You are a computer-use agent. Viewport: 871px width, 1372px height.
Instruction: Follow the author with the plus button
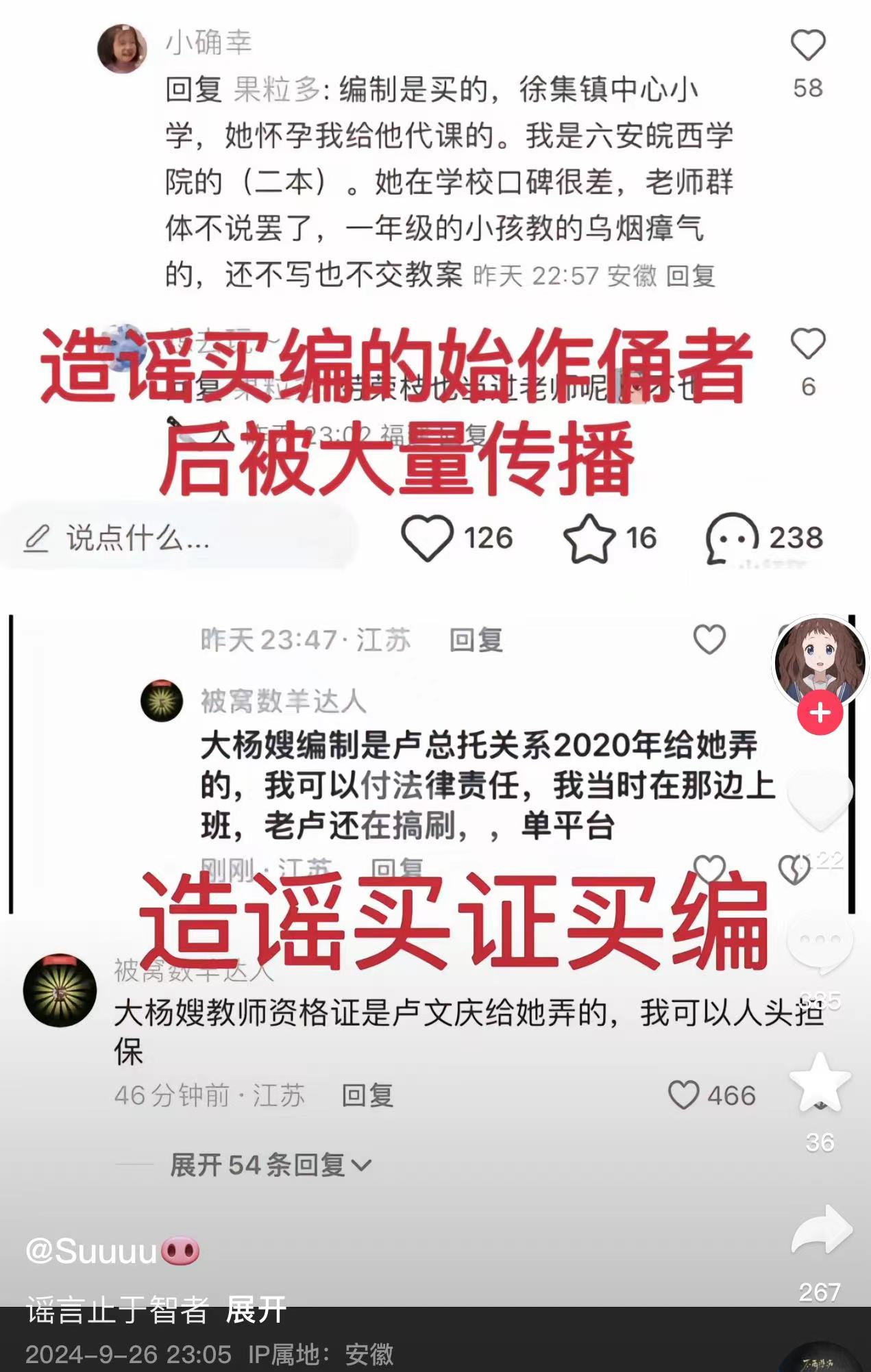click(x=820, y=713)
